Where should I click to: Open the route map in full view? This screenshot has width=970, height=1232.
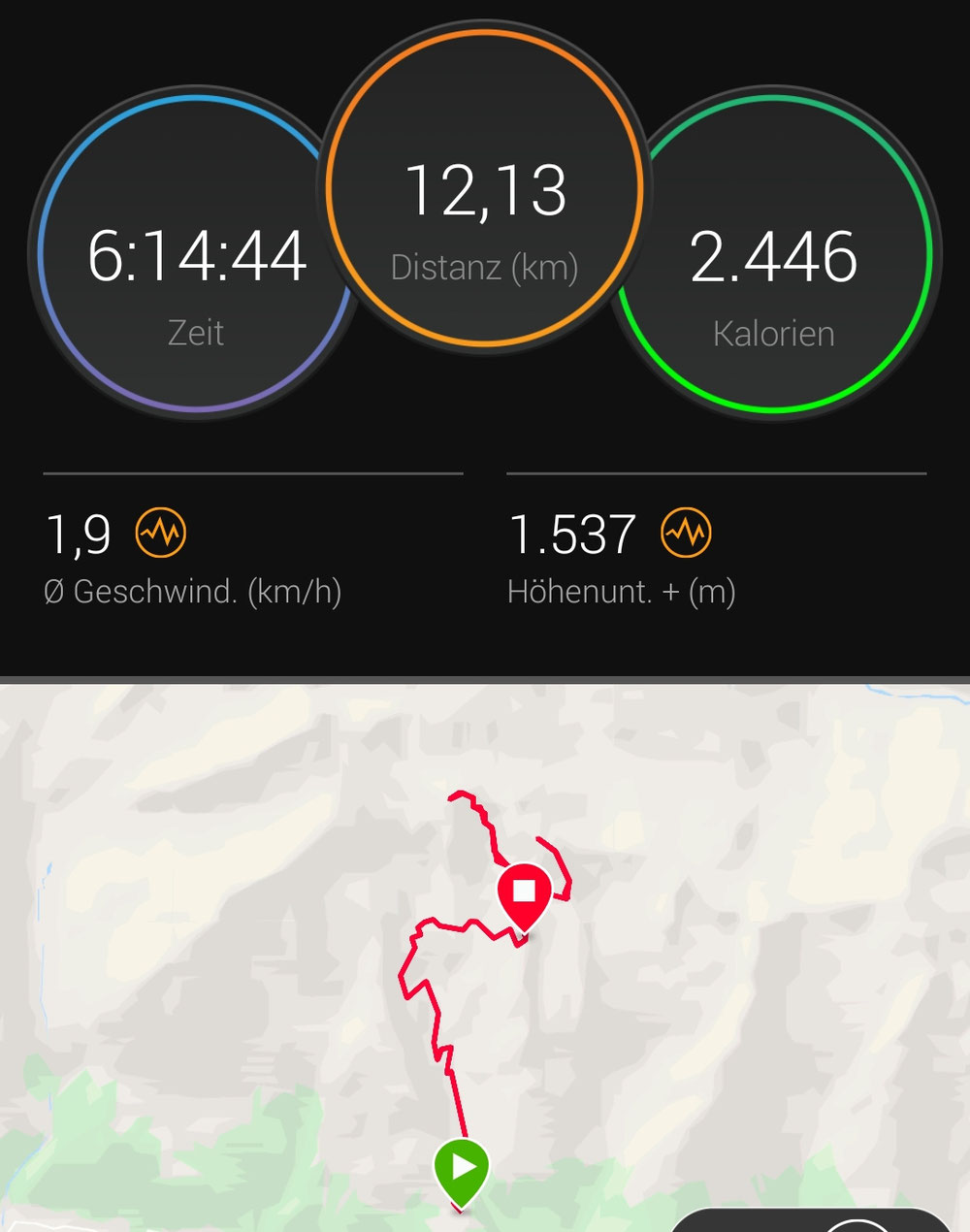pos(485,956)
